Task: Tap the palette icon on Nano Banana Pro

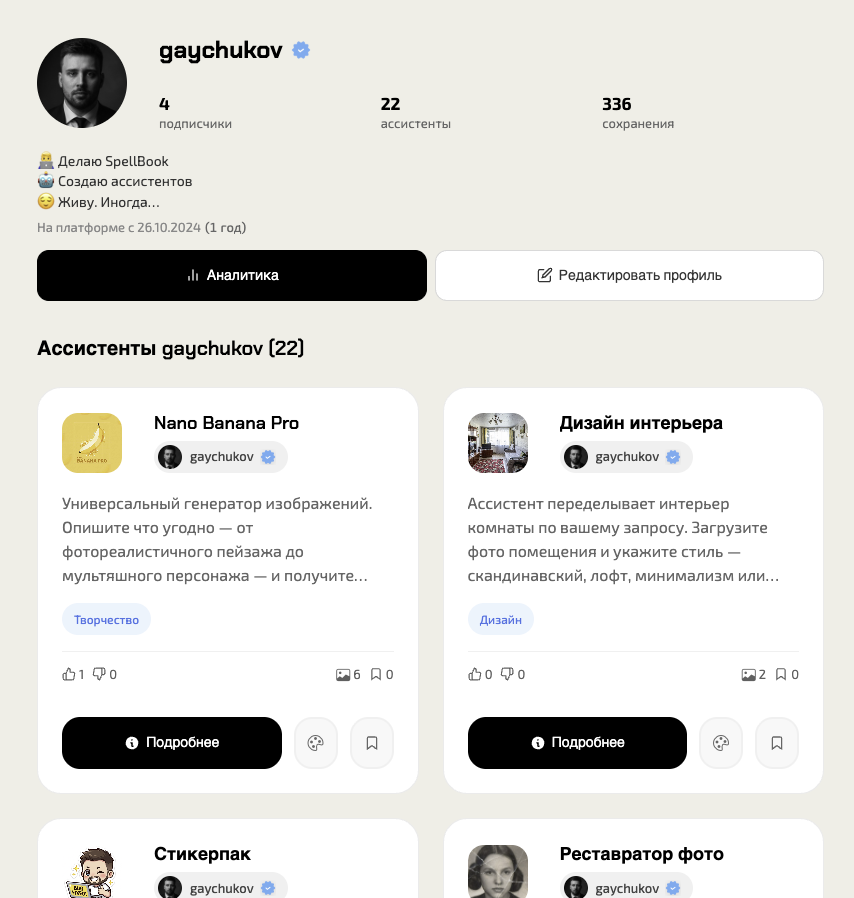Action: [x=316, y=743]
